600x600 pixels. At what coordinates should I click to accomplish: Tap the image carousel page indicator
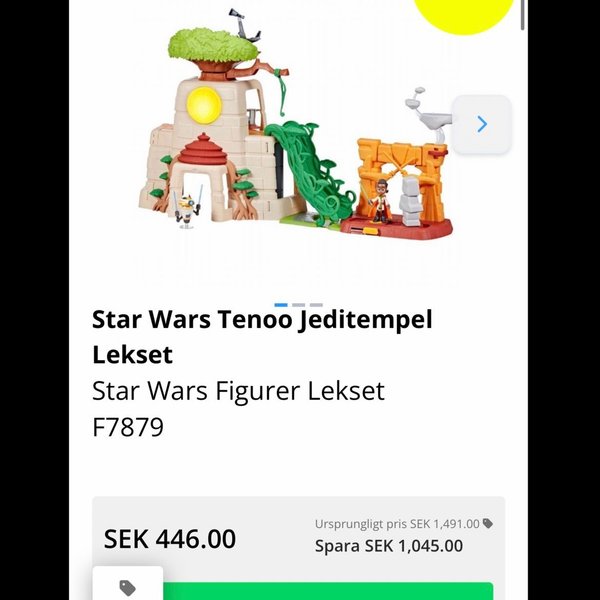pyautogui.click(x=298, y=304)
